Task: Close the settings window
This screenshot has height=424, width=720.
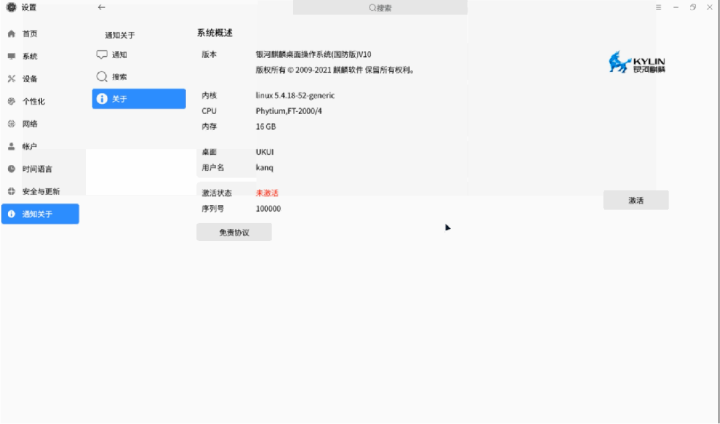Action: [x=710, y=7]
